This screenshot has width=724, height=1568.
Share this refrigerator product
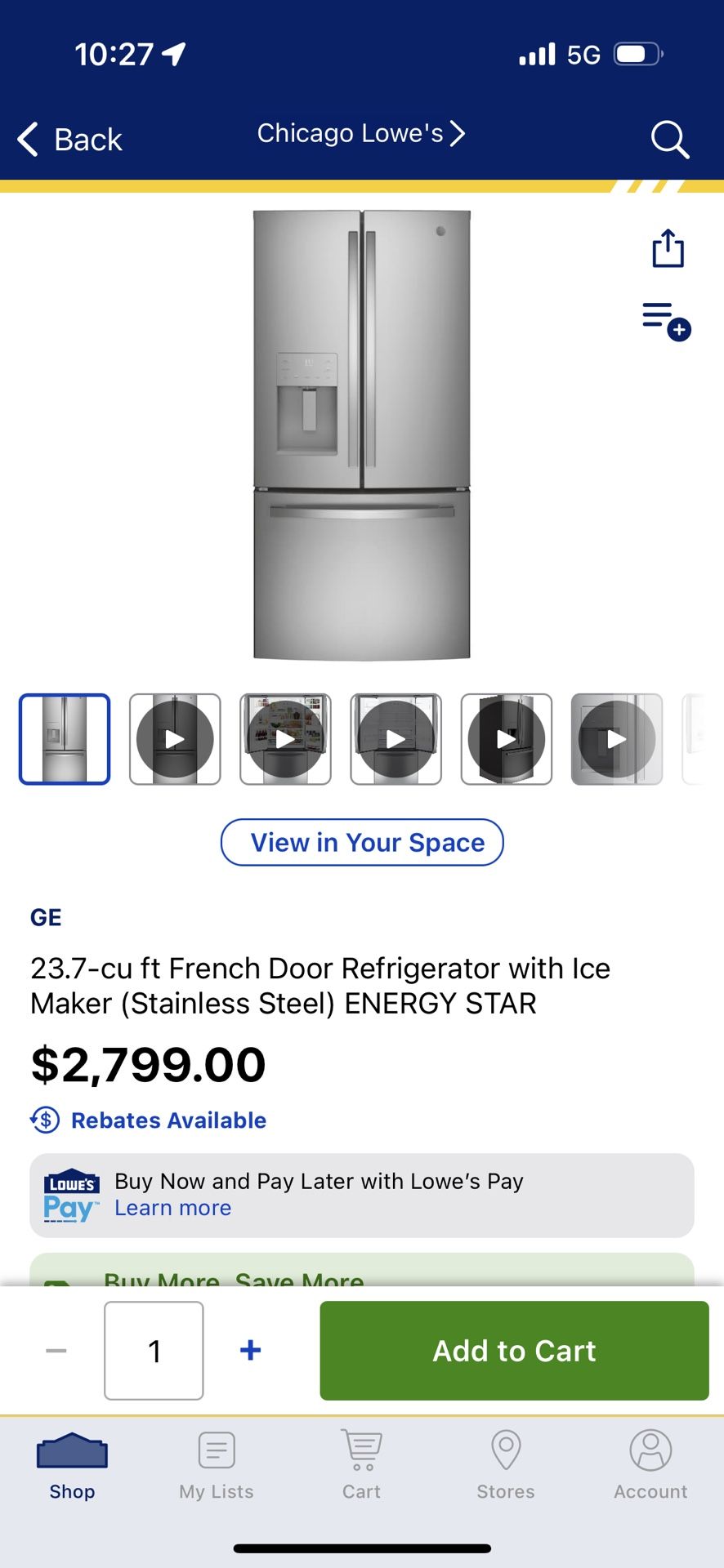pyautogui.click(x=668, y=248)
